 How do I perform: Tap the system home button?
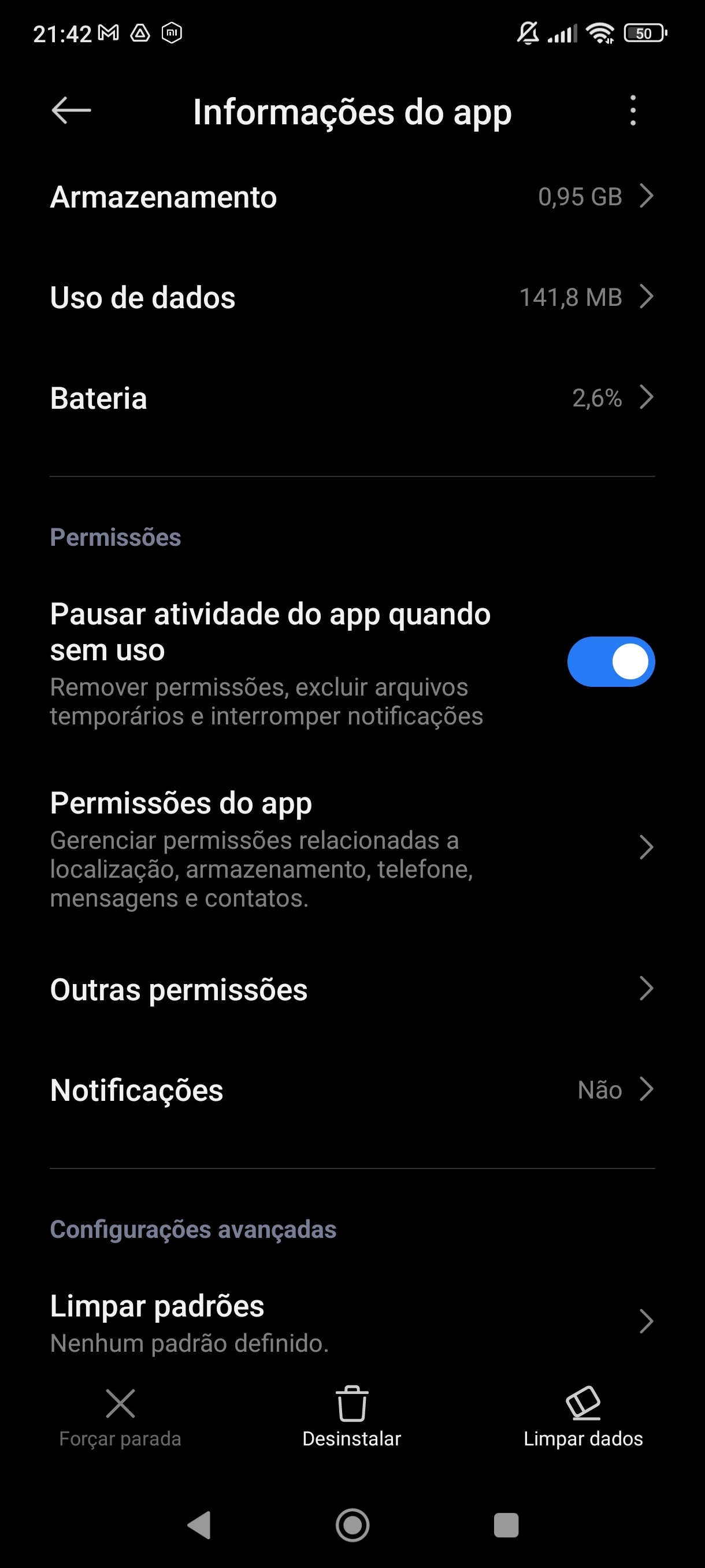[352, 1525]
